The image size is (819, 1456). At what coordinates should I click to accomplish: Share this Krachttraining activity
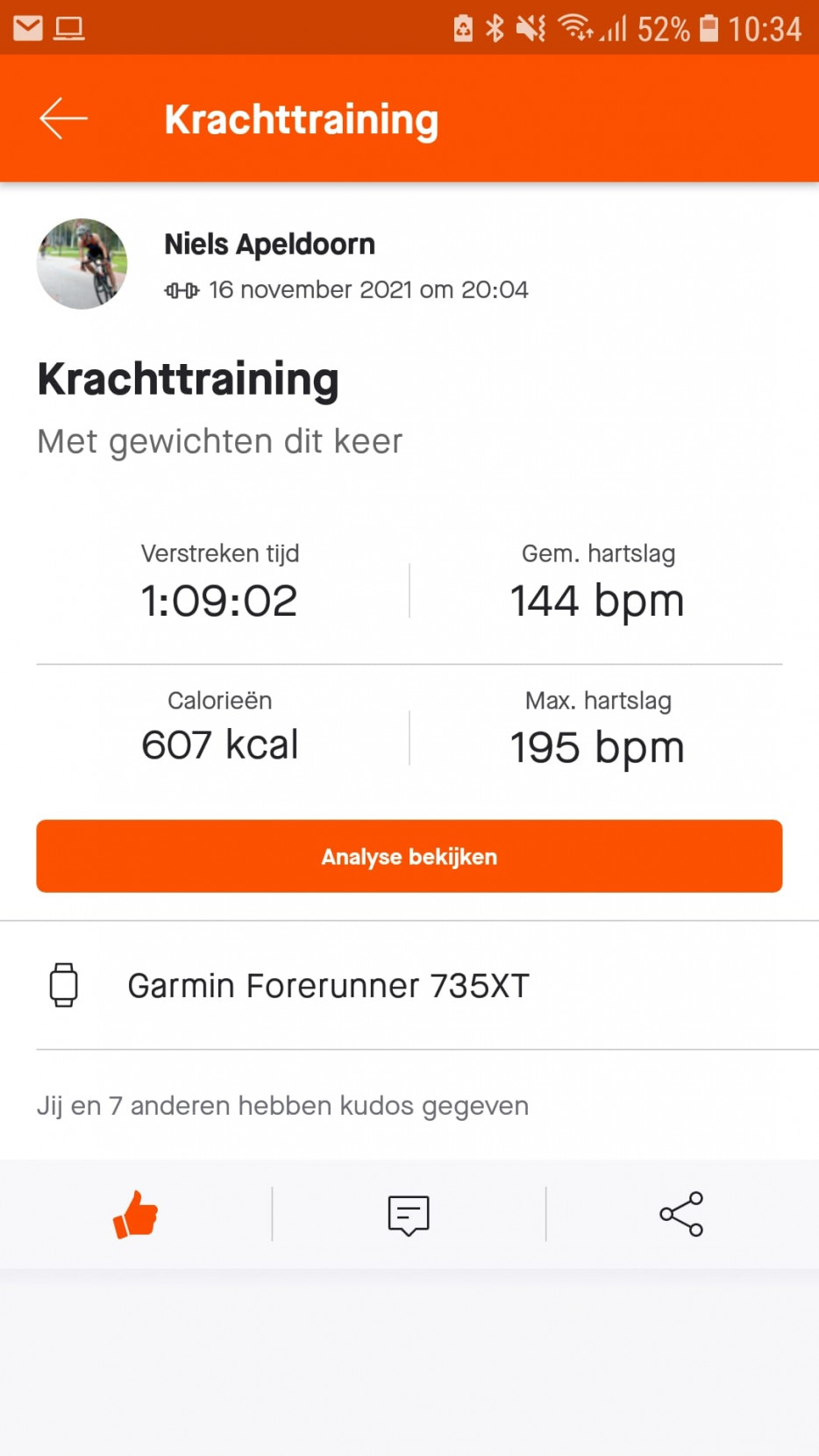point(681,1214)
